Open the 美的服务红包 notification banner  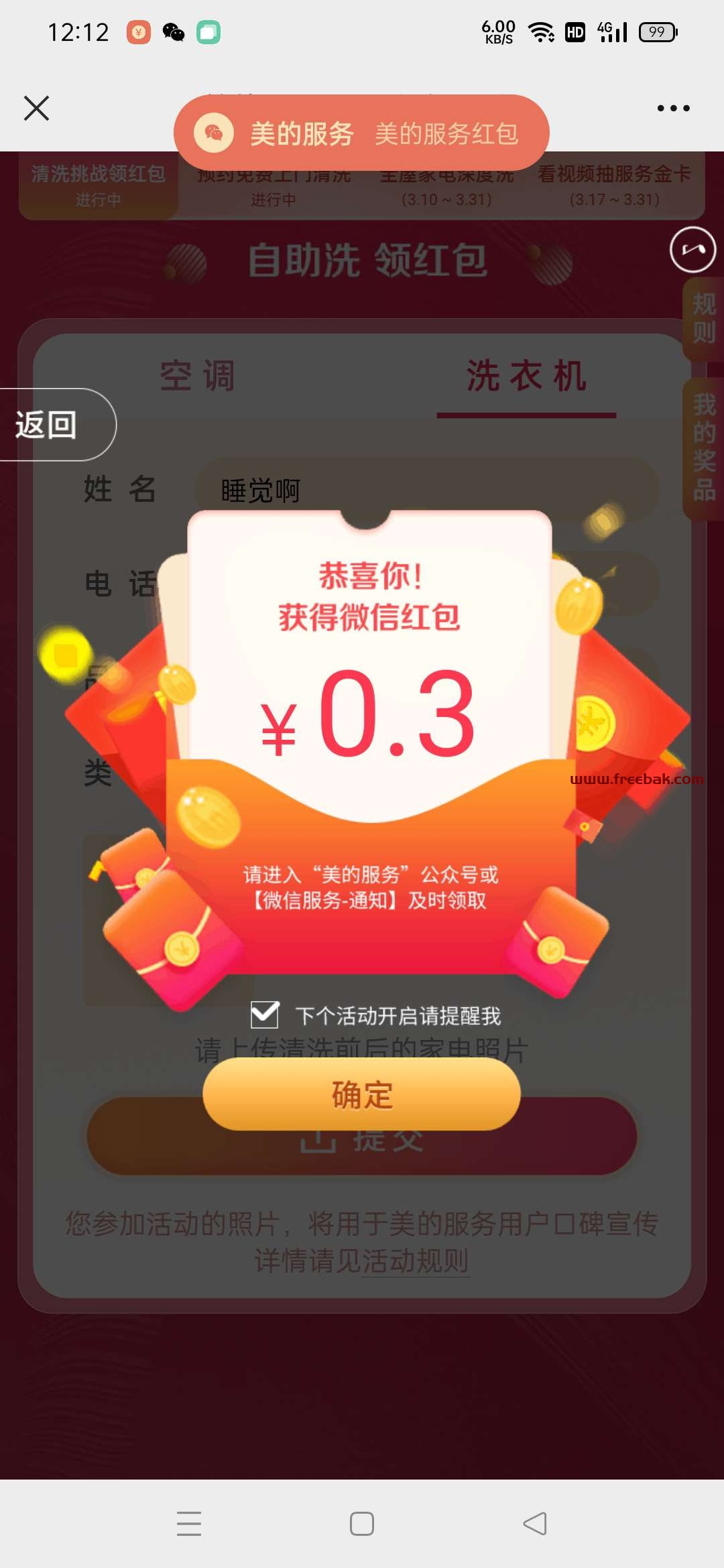click(x=361, y=133)
